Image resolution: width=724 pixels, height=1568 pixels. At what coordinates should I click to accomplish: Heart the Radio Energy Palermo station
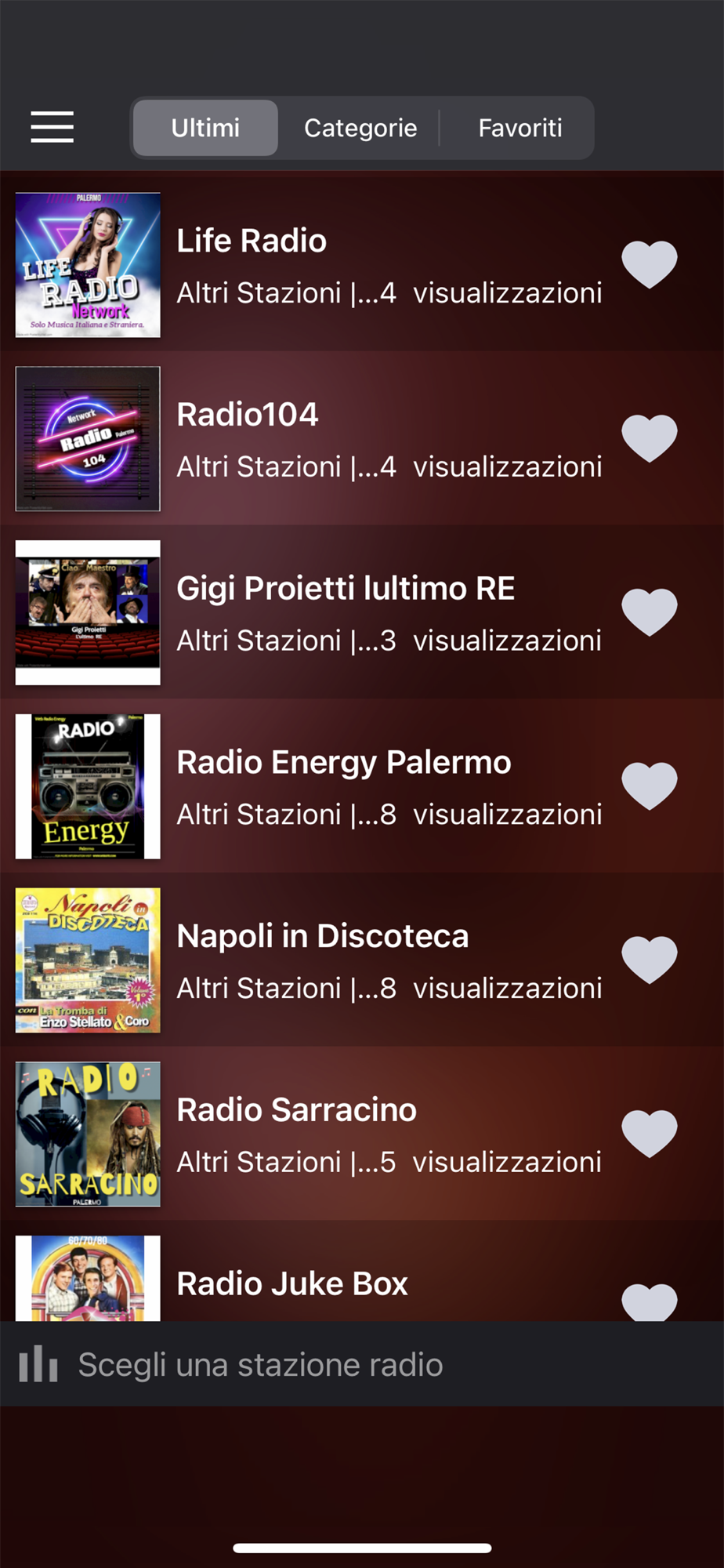pyautogui.click(x=649, y=785)
